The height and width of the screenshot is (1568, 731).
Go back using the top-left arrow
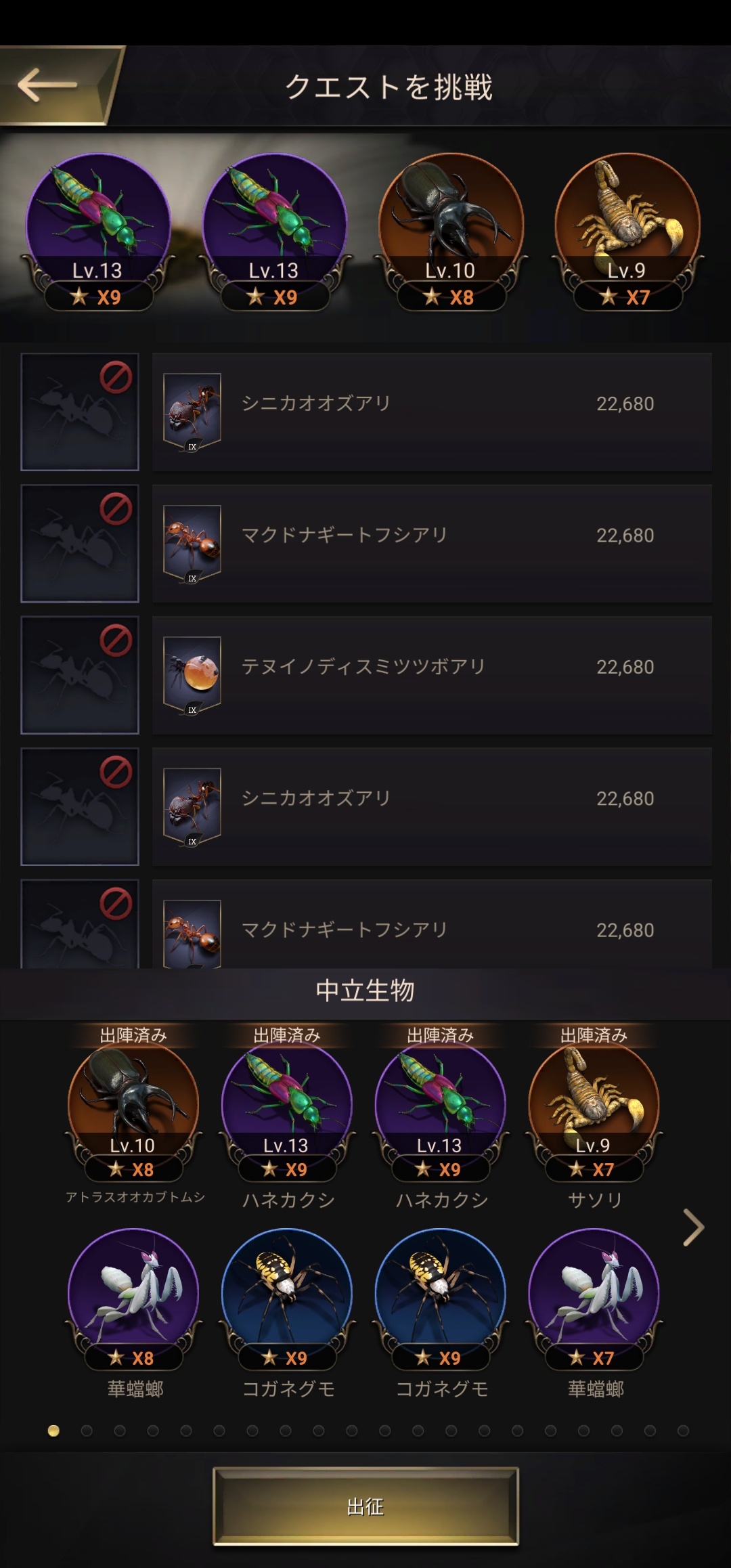[x=49, y=86]
